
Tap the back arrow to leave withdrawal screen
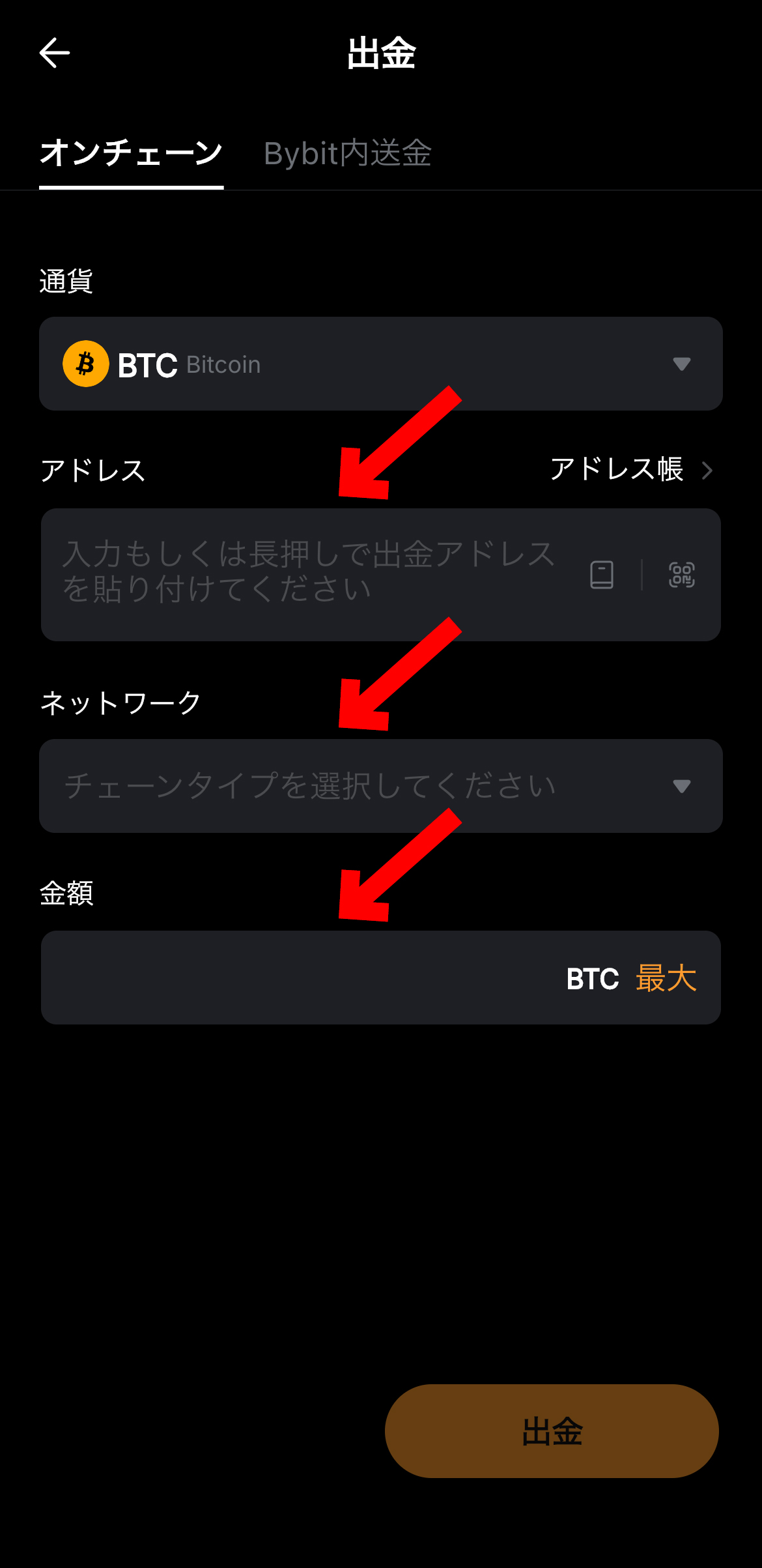coord(53,53)
